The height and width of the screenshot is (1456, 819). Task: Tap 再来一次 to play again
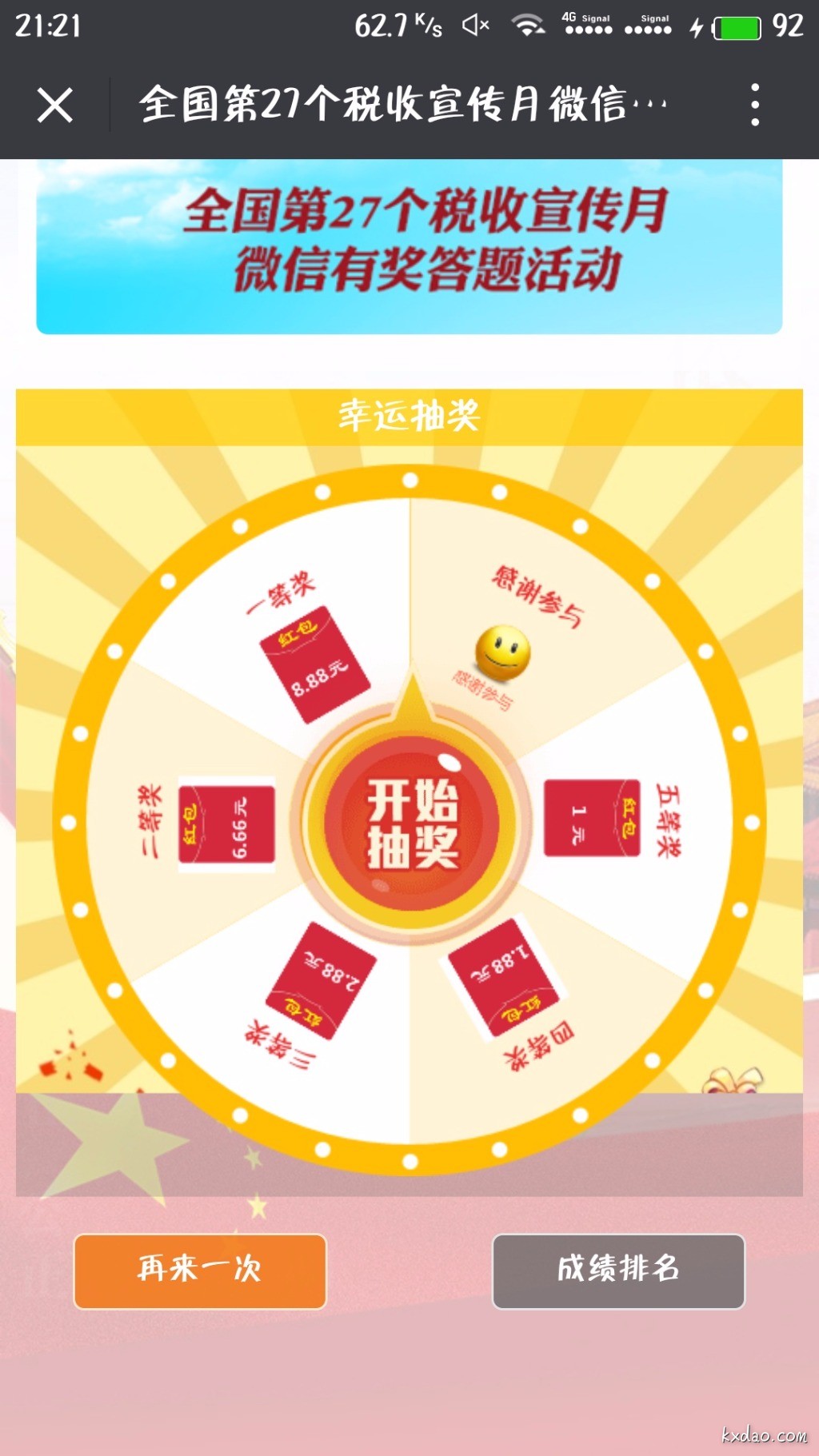click(200, 1271)
